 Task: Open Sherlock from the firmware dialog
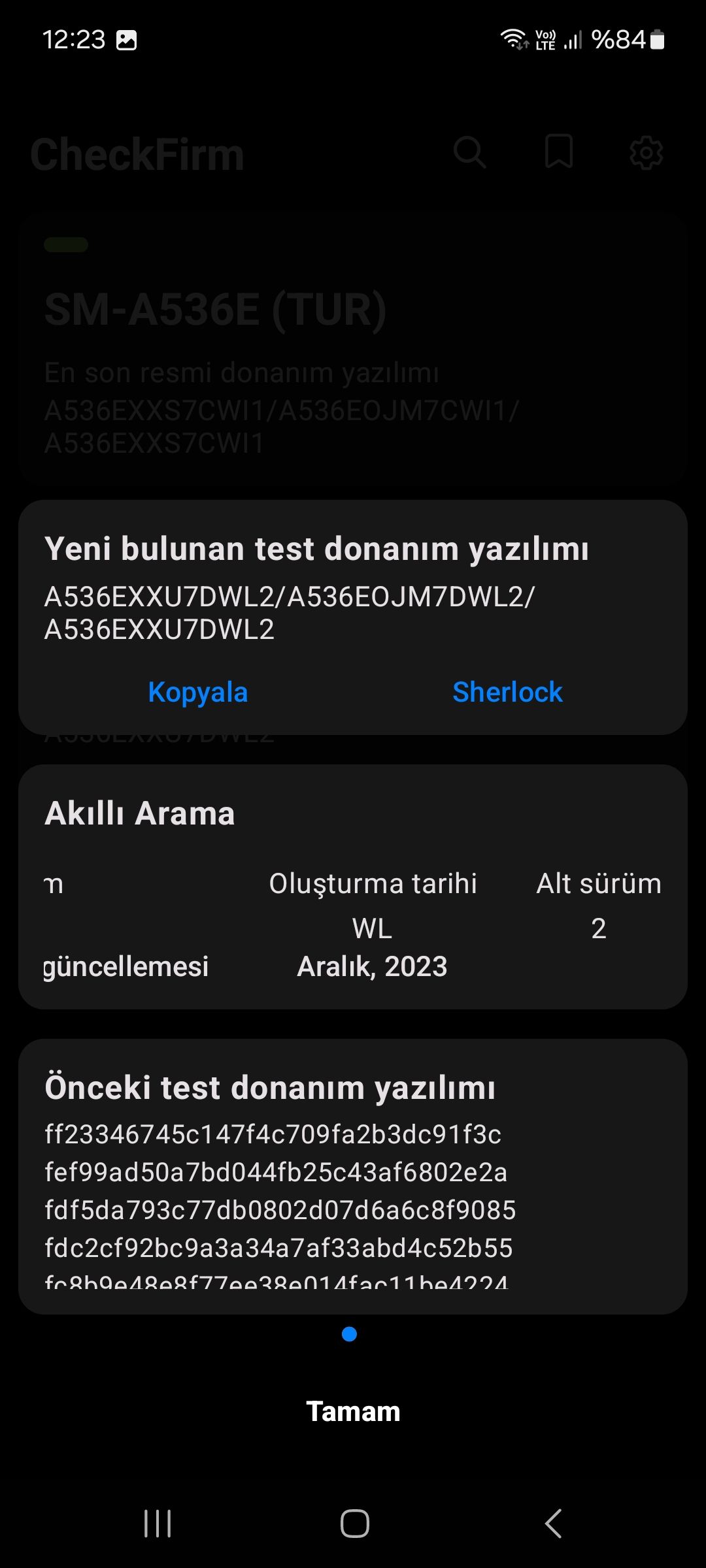click(x=508, y=692)
